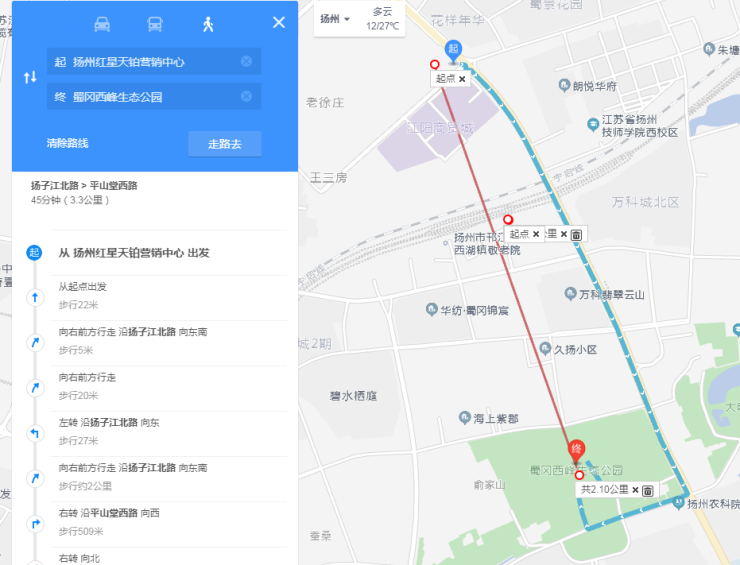
Task: Remove the top 起点 marker label
Action: 461,78
